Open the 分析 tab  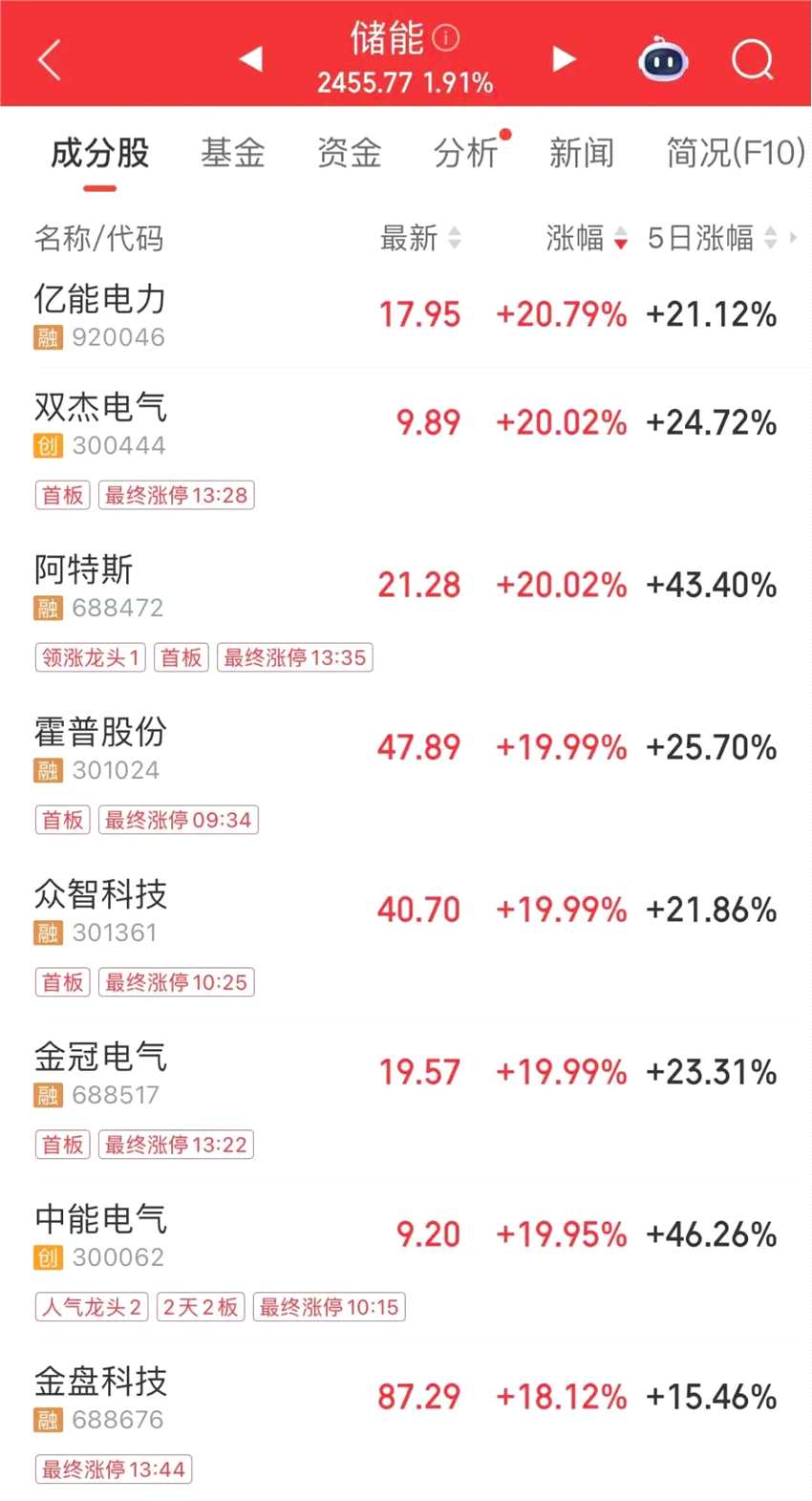click(x=465, y=153)
